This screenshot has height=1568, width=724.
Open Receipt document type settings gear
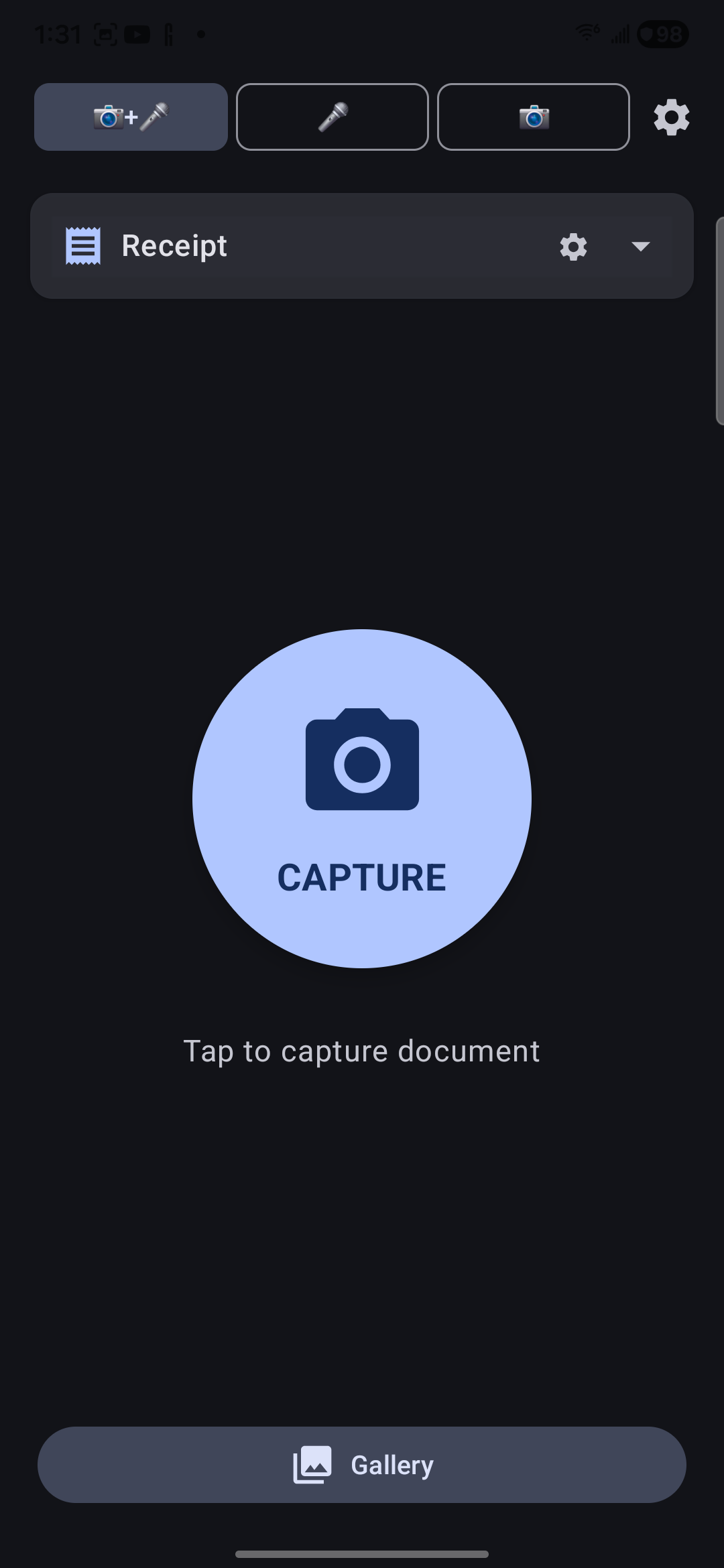pos(573,247)
